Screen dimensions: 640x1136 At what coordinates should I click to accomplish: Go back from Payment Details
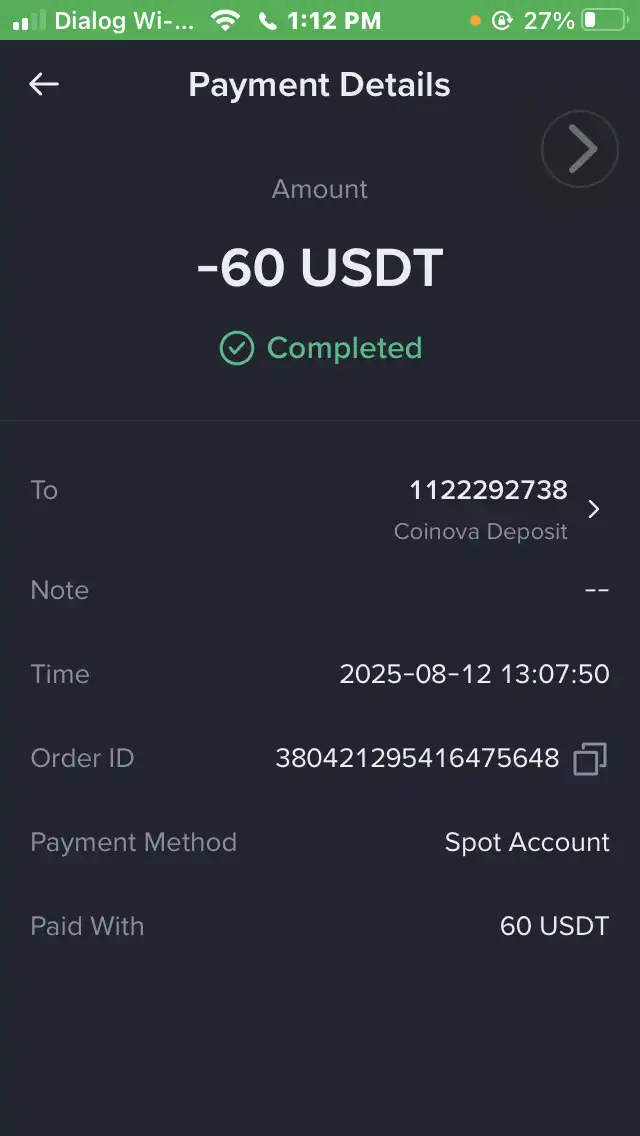(x=44, y=85)
